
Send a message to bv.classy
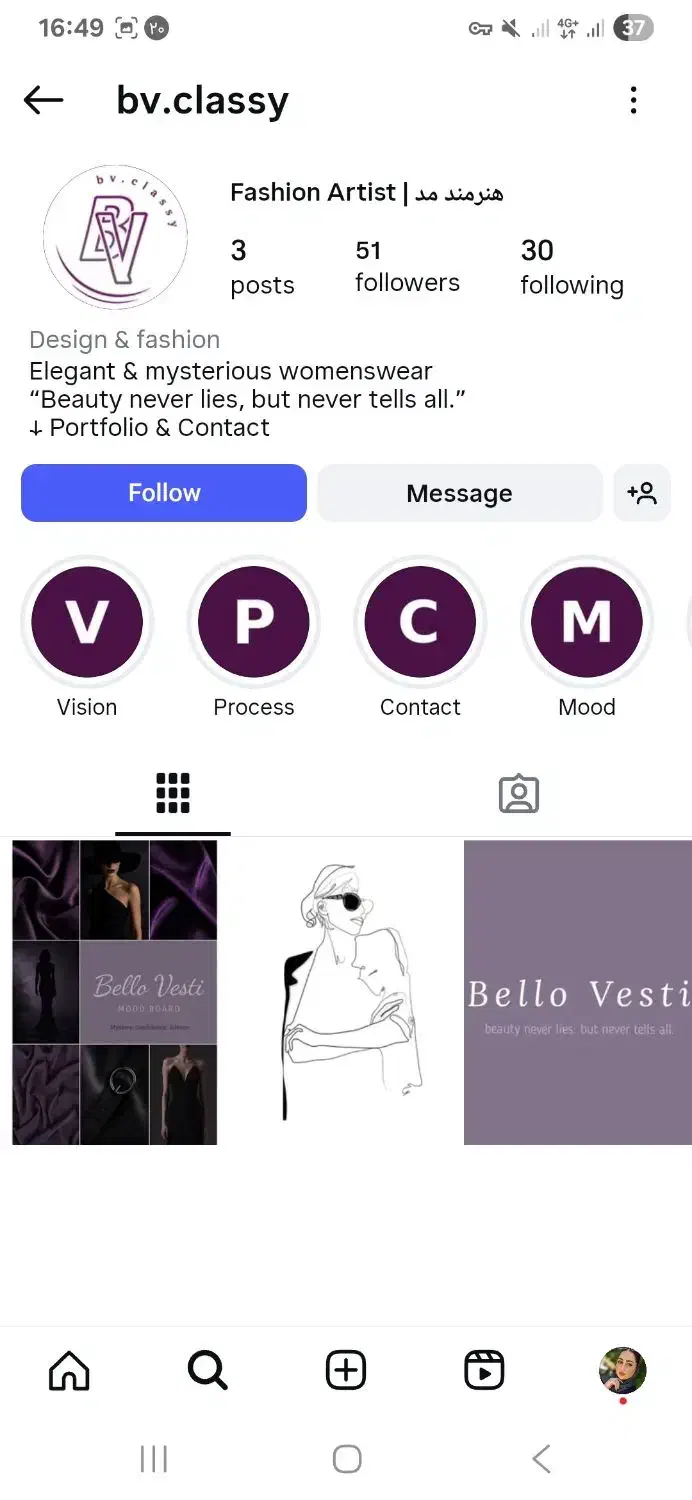click(459, 493)
